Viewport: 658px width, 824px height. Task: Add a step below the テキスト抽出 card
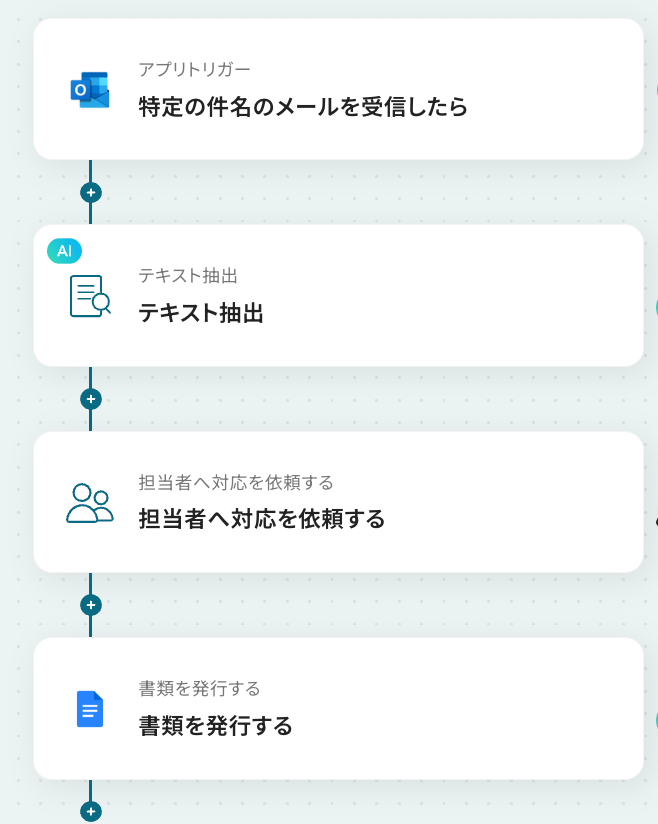coord(91,399)
